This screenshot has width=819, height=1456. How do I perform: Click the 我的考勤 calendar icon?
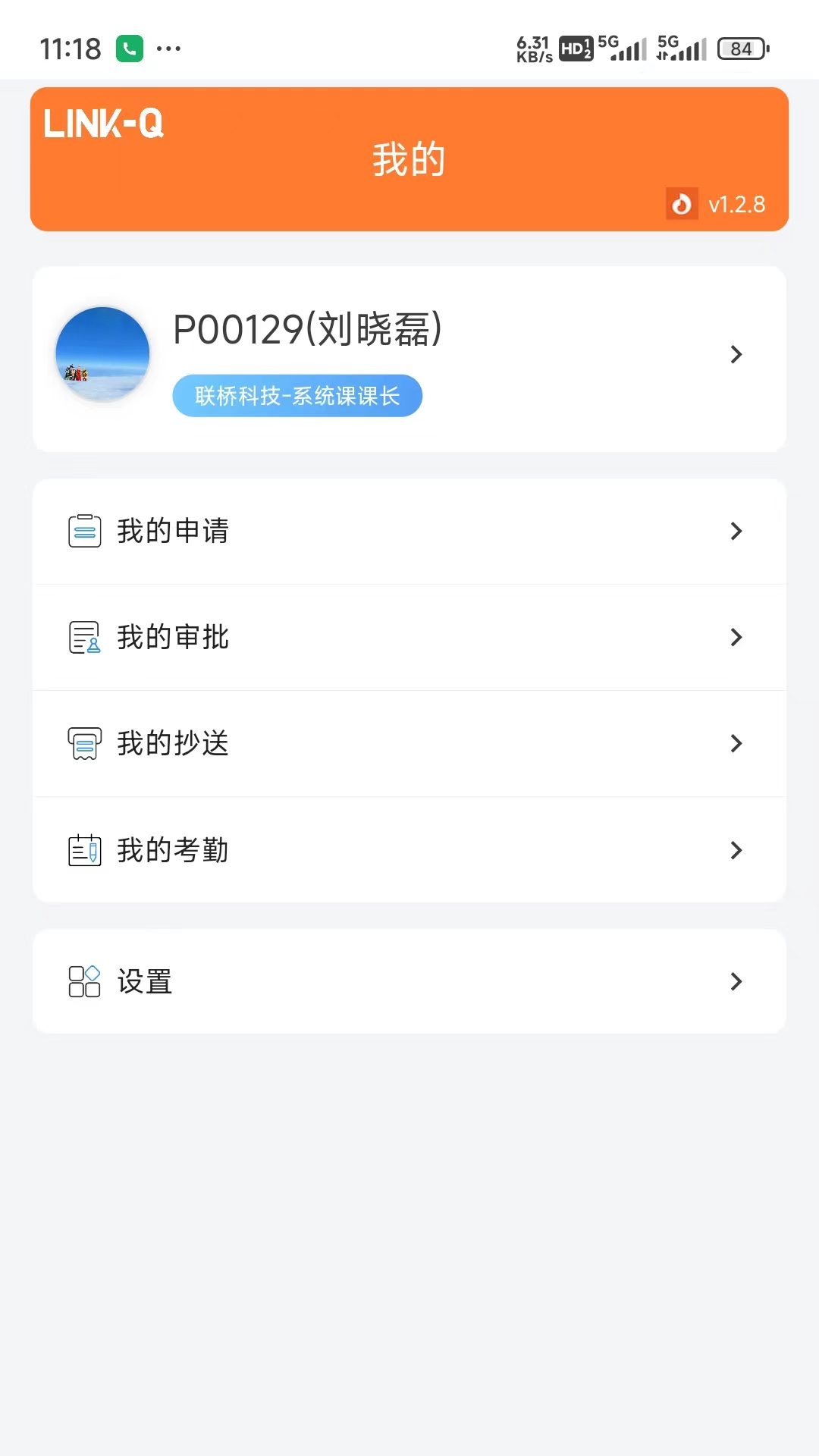(85, 849)
